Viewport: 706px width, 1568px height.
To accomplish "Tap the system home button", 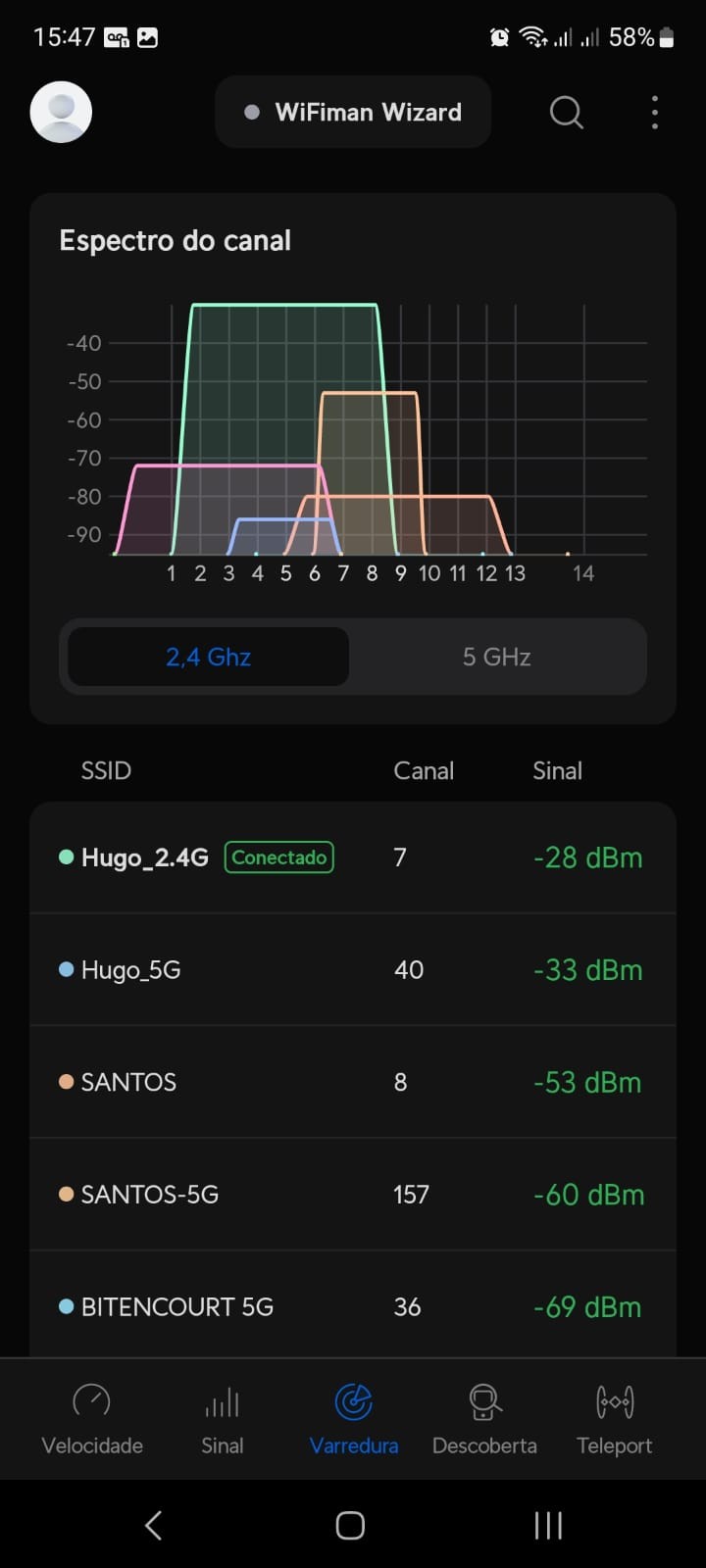I will coord(350,1525).
